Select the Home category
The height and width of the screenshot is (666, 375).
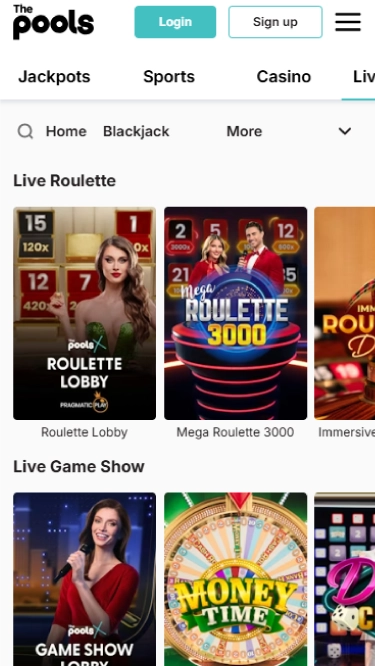click(66, 131)
